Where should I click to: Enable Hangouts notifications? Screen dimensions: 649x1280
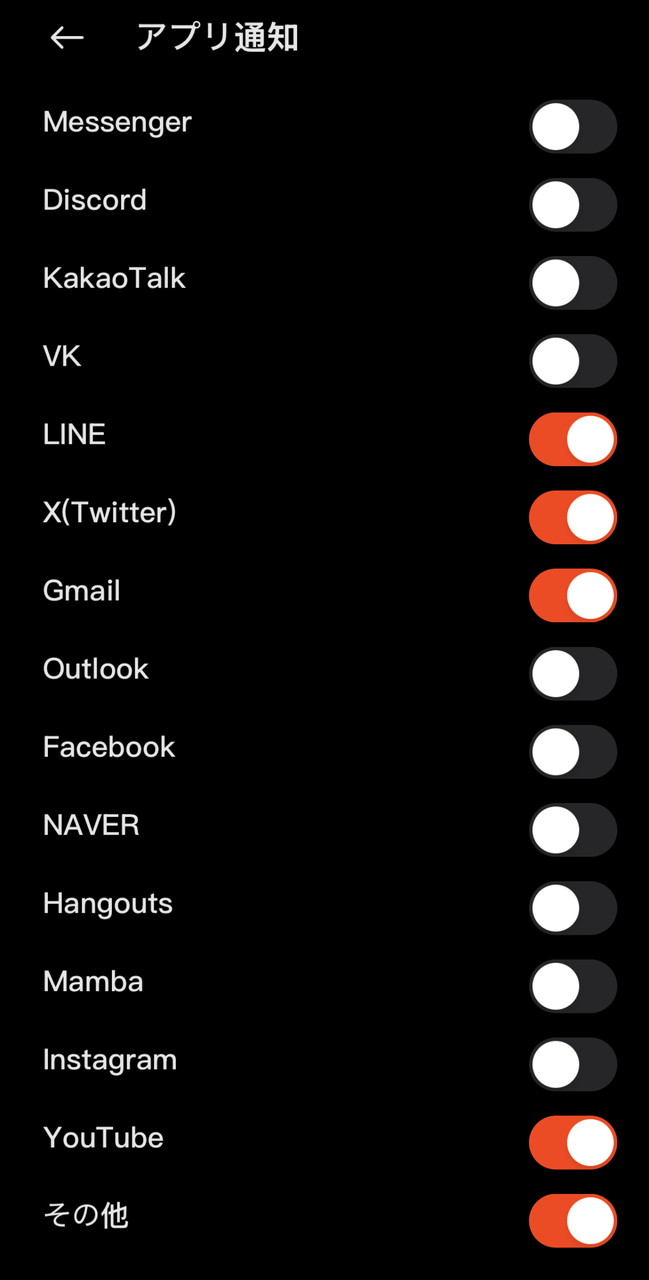click(x=572, y=908)
